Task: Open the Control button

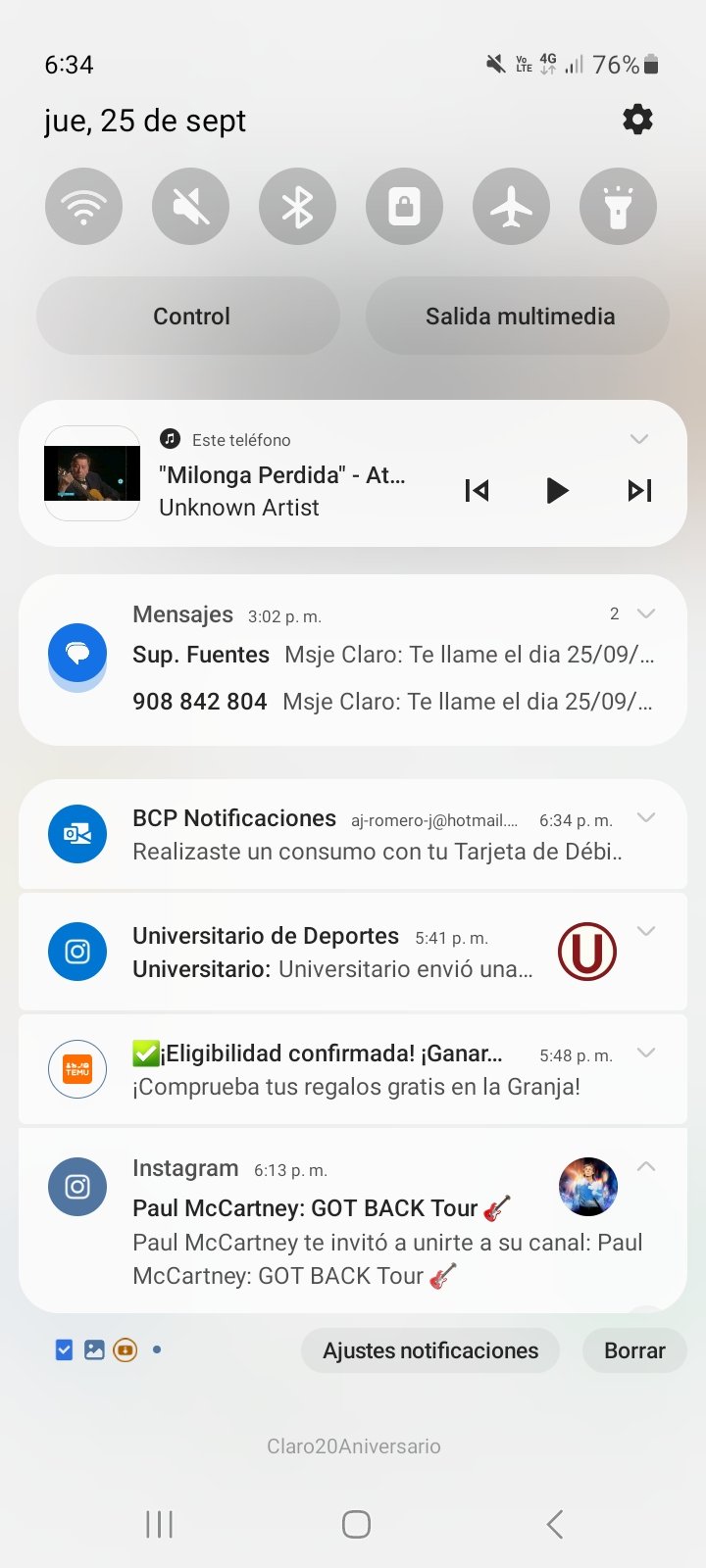Action: pyautogui.click(x=191, y=317)
